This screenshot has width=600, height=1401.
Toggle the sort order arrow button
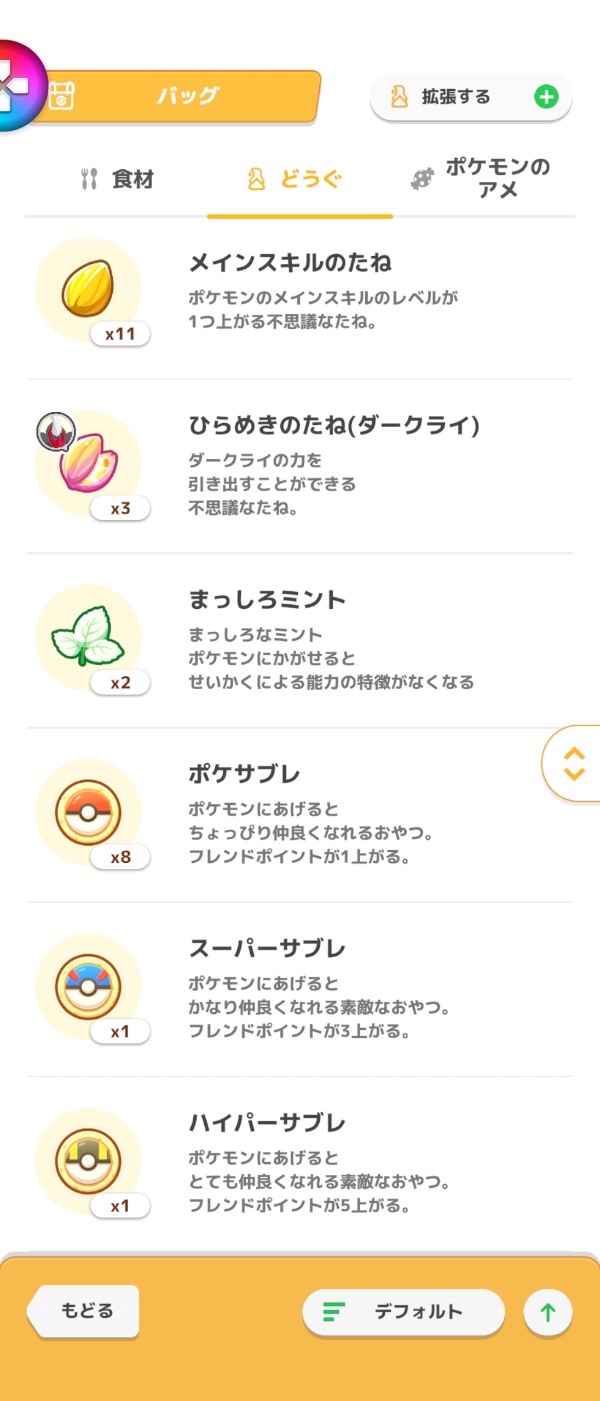(547, 1312)
